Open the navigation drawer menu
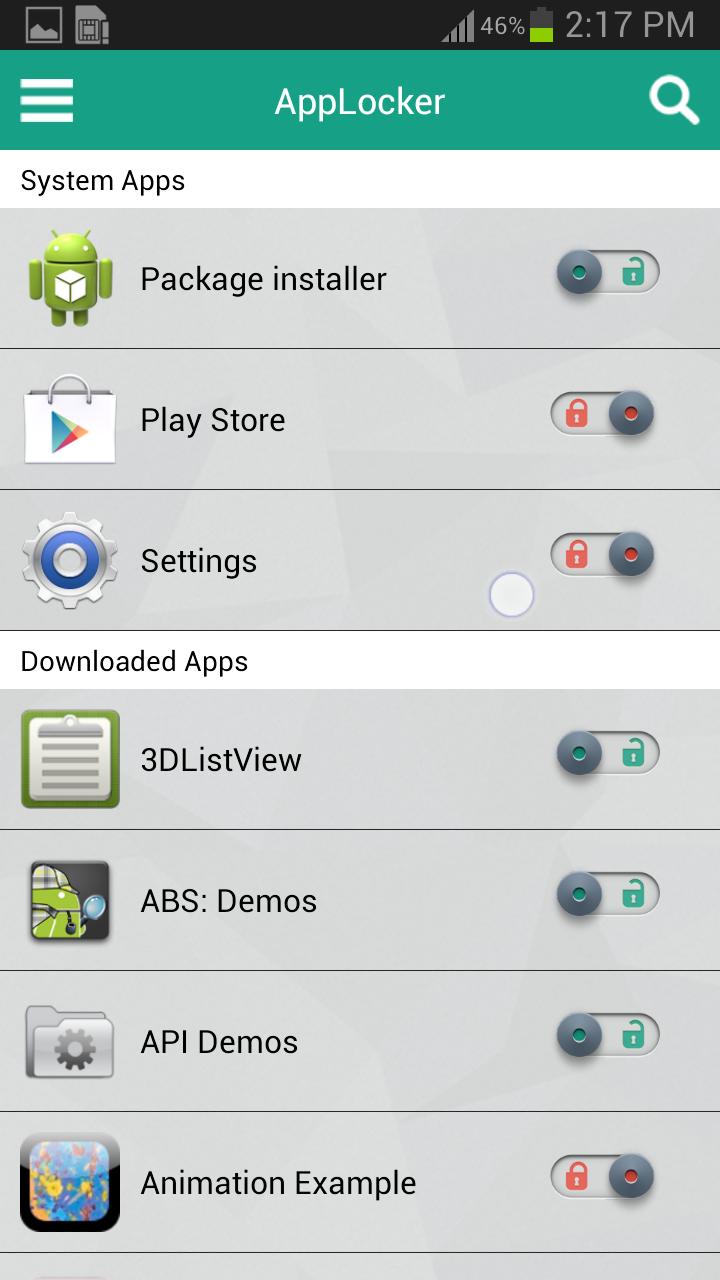Image resolution: width=720 pixels, height=1280 pixels. [x=46, y=100]
